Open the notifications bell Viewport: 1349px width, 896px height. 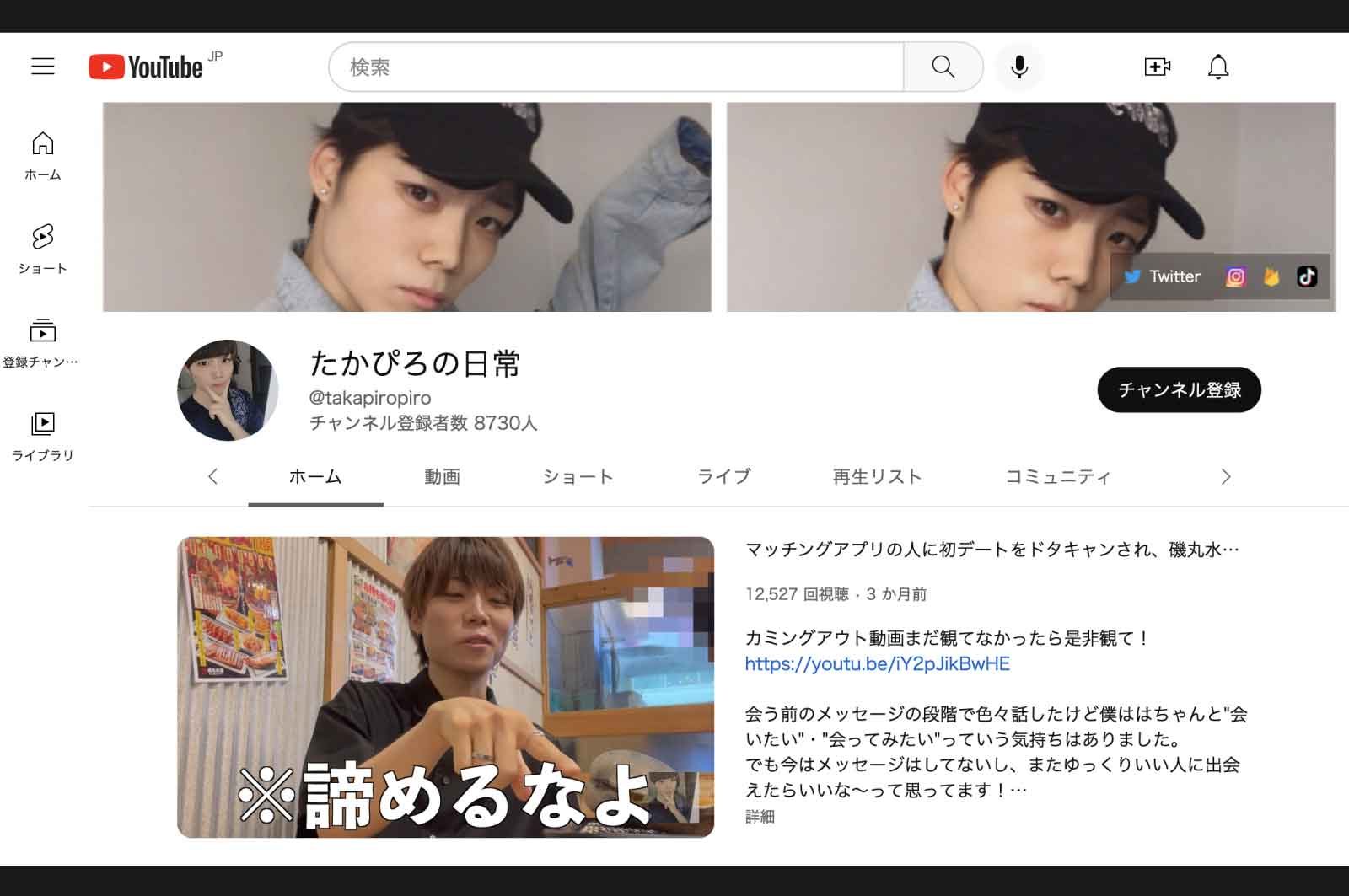[1218, 67]
